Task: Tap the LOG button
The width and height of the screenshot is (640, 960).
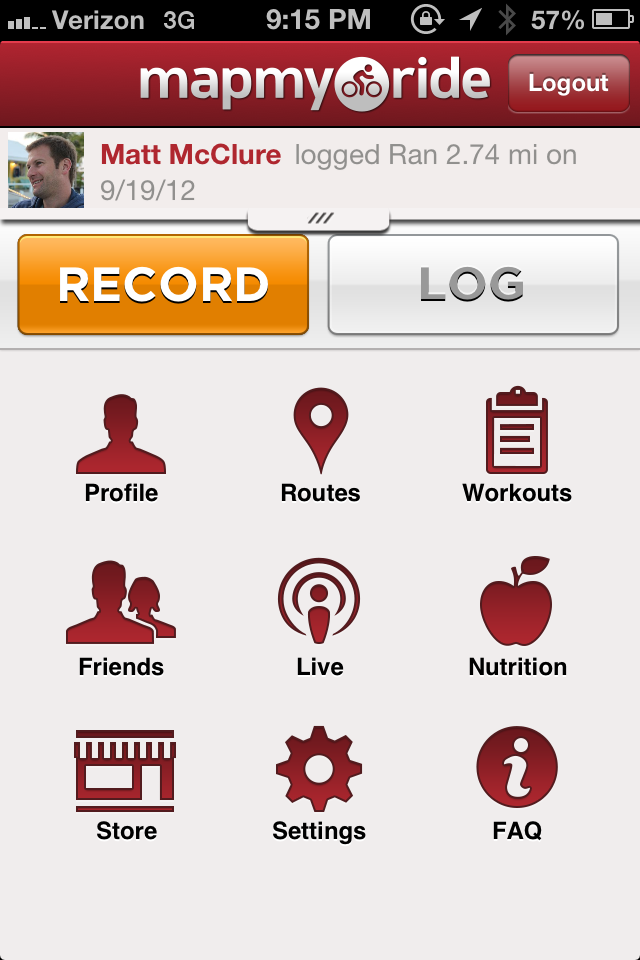Action: coord(473,285)
